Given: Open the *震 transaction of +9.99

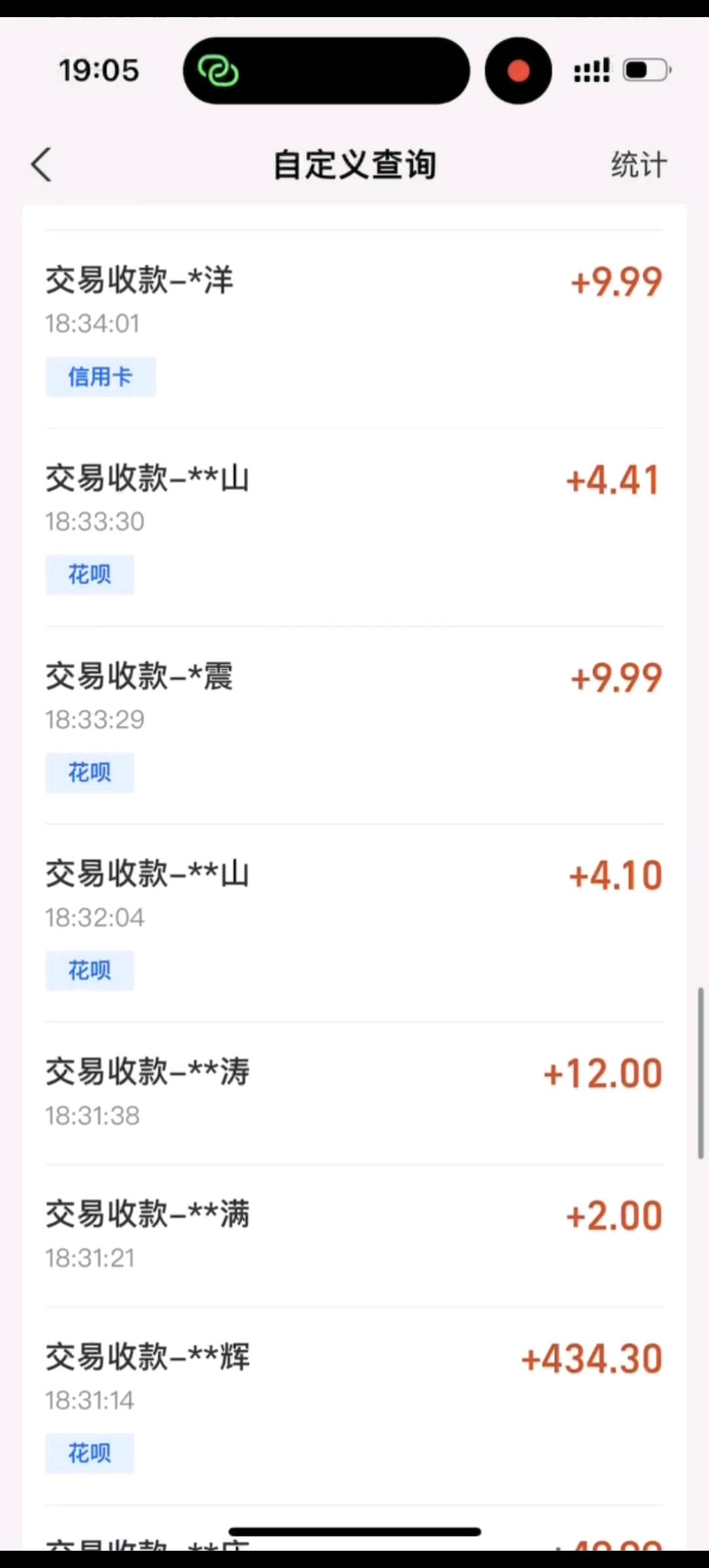Looking at the screenshot, I should coord(354,726).
